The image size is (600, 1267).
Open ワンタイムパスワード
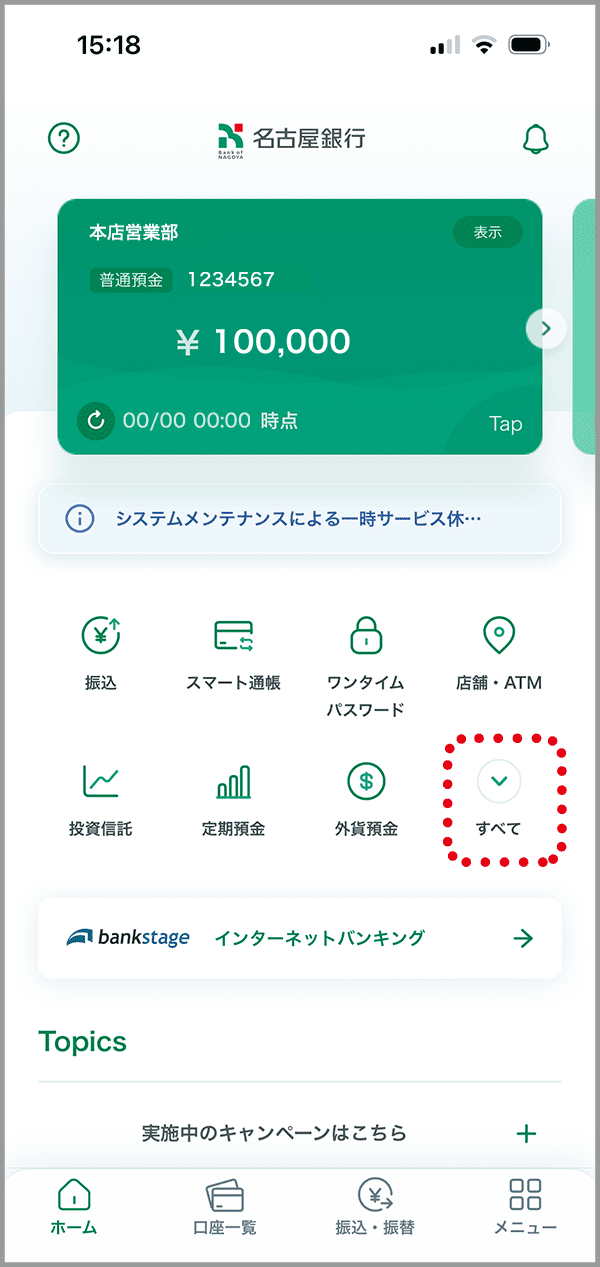click(x=366, y=667)
